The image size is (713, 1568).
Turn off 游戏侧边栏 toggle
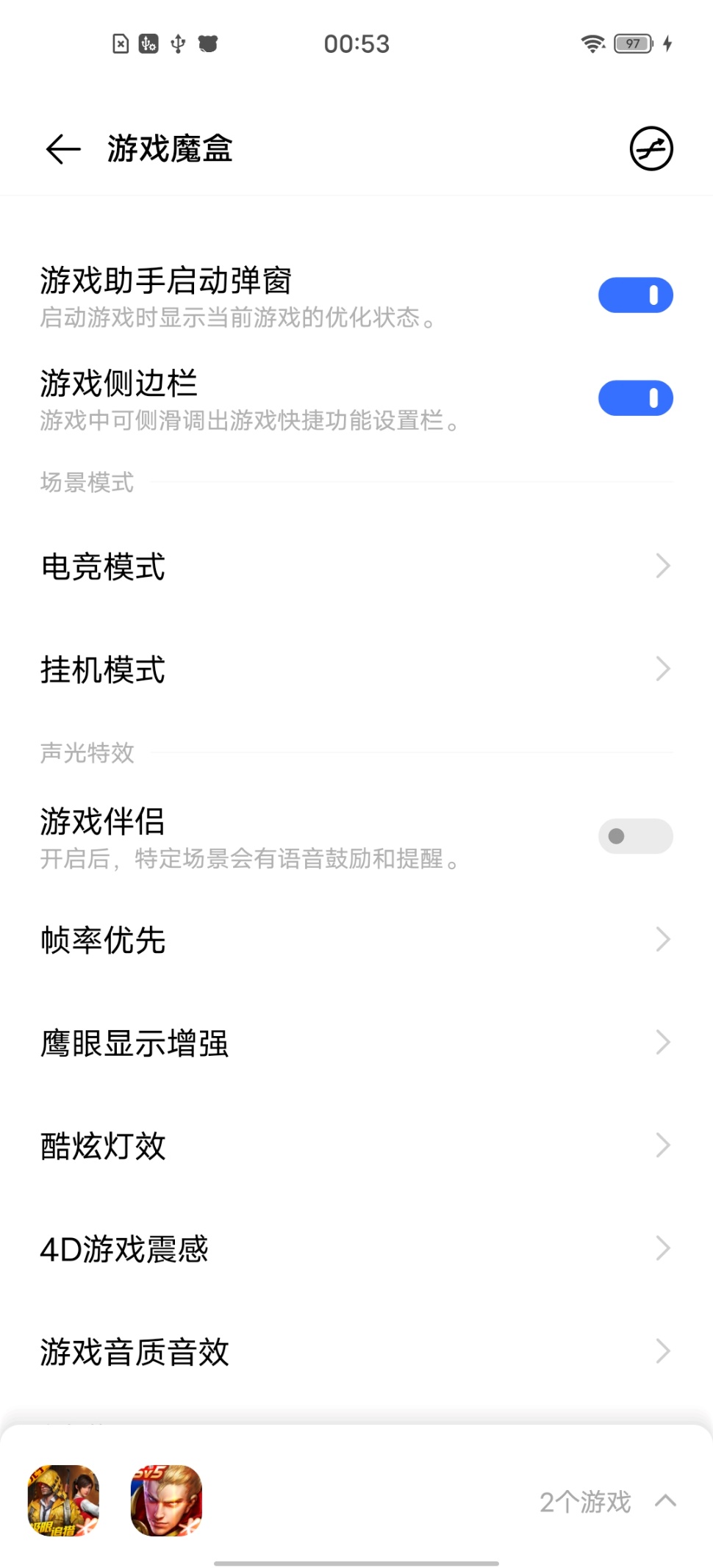[x=635, y=398]
